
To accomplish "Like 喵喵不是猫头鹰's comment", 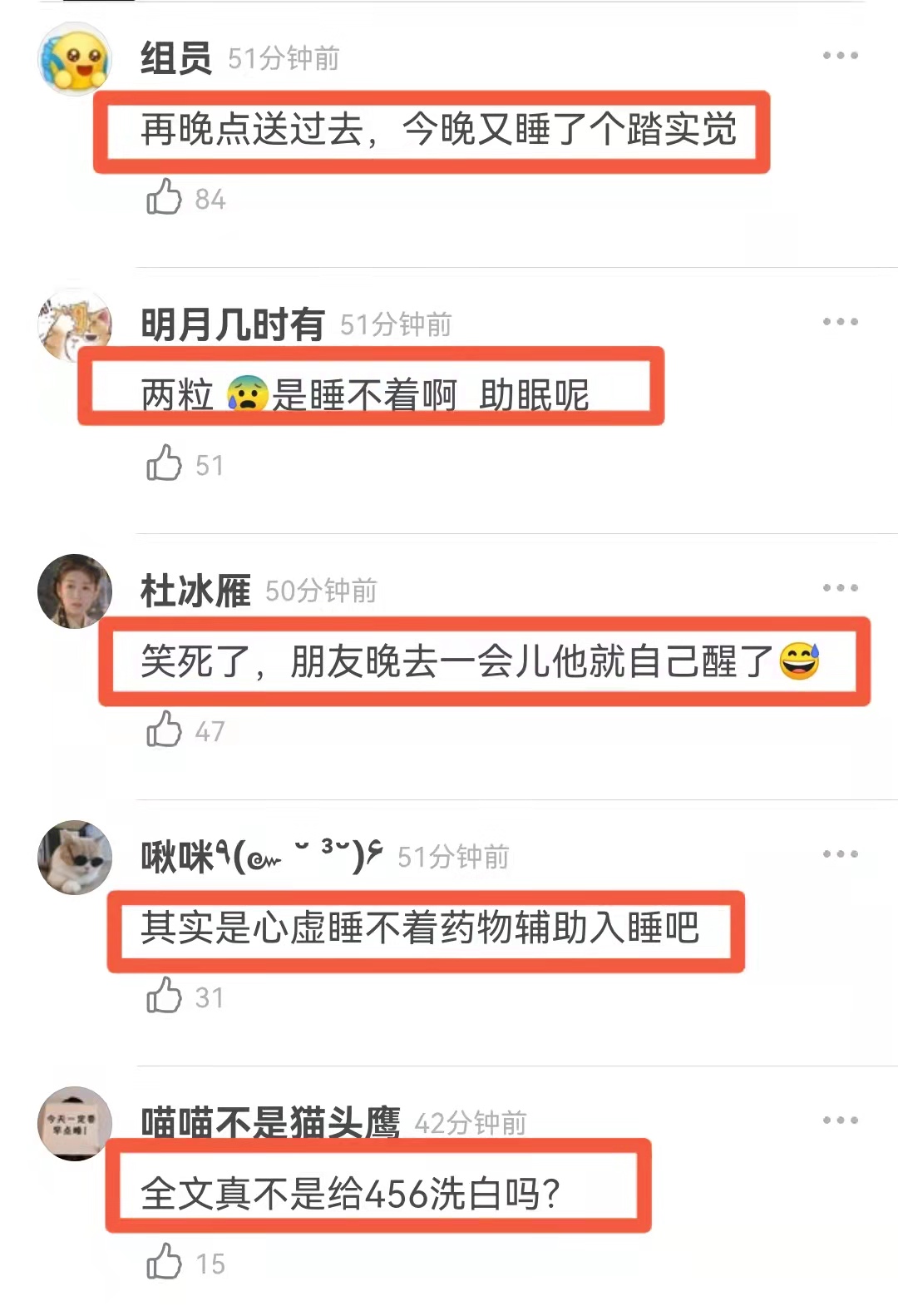I will pyautogui.click(x=165, y=1263).
